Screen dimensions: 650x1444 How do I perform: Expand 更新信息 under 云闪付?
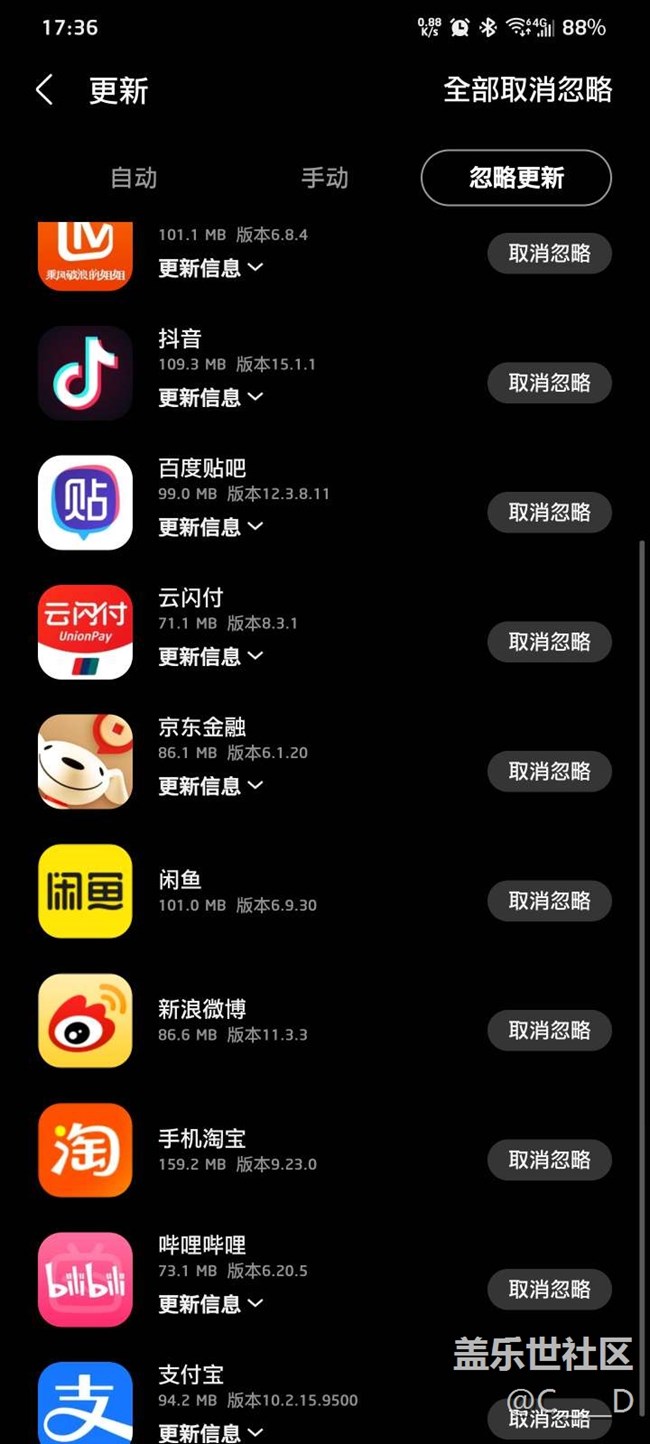(x=210, y=656)
